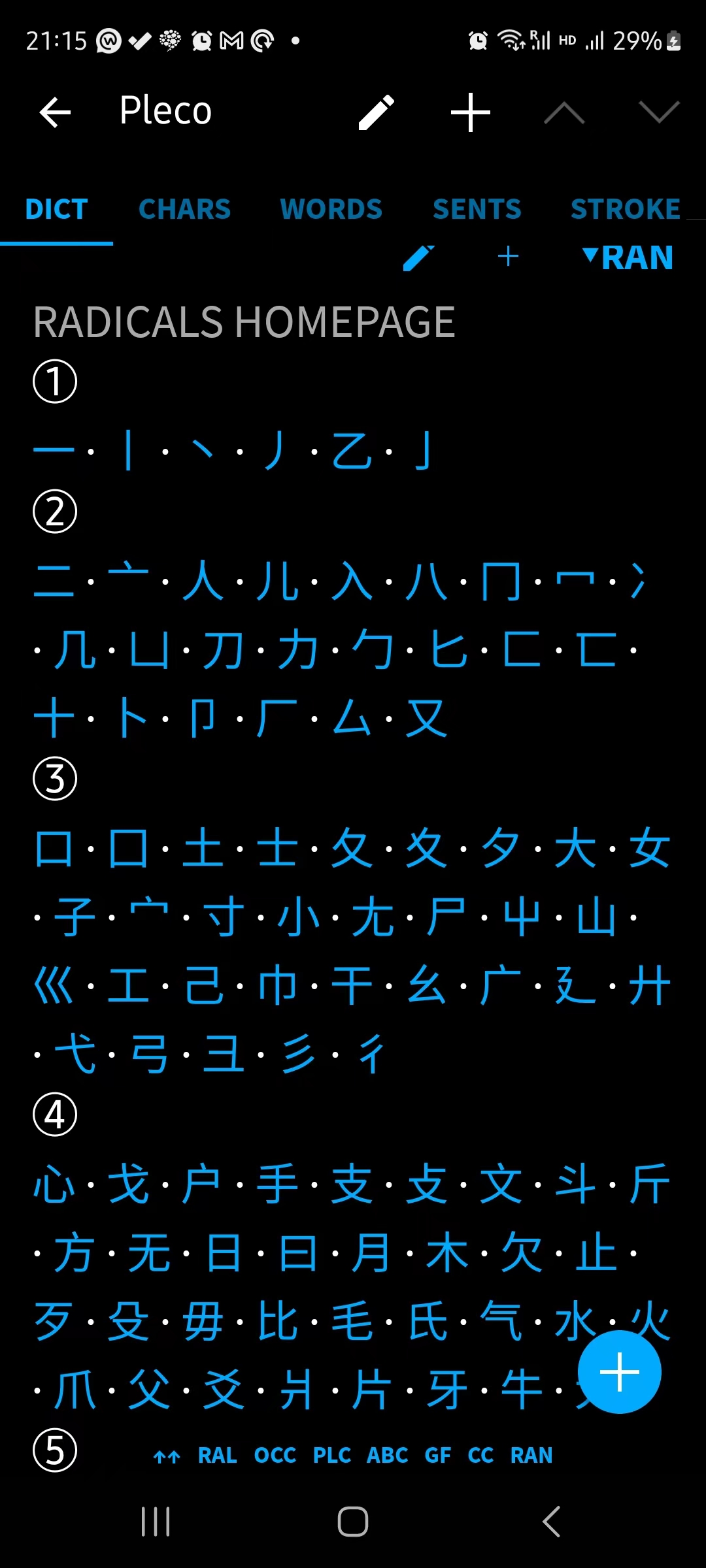Open the radical 乙 link

[x=352, y=451]
